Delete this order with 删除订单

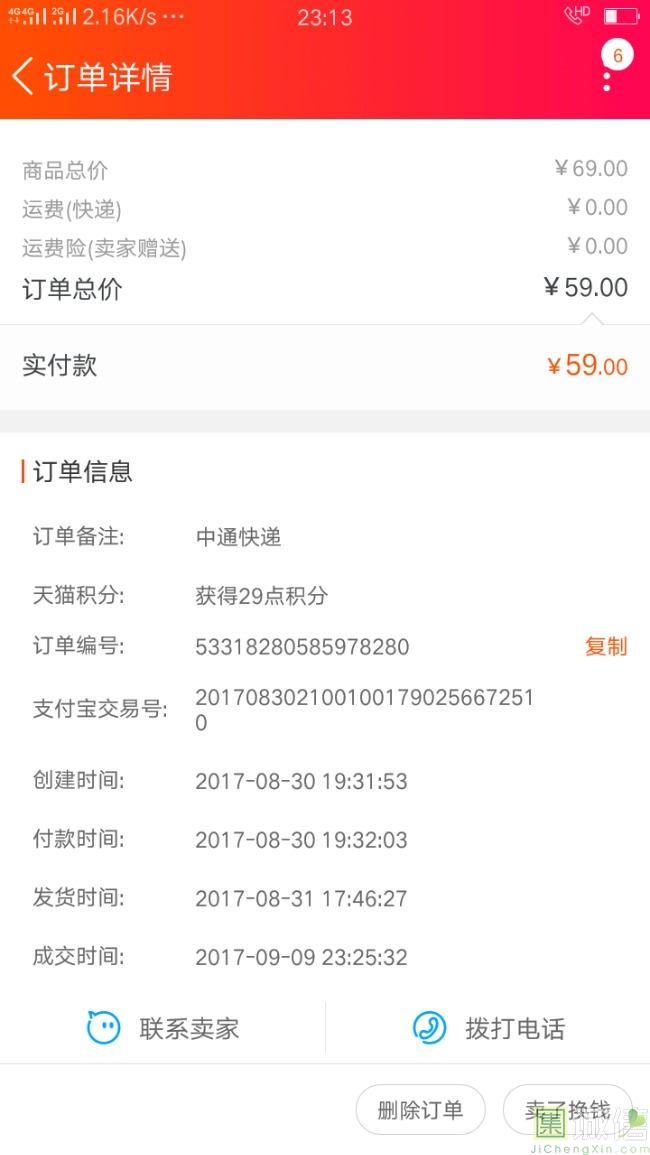[420, 1110]
